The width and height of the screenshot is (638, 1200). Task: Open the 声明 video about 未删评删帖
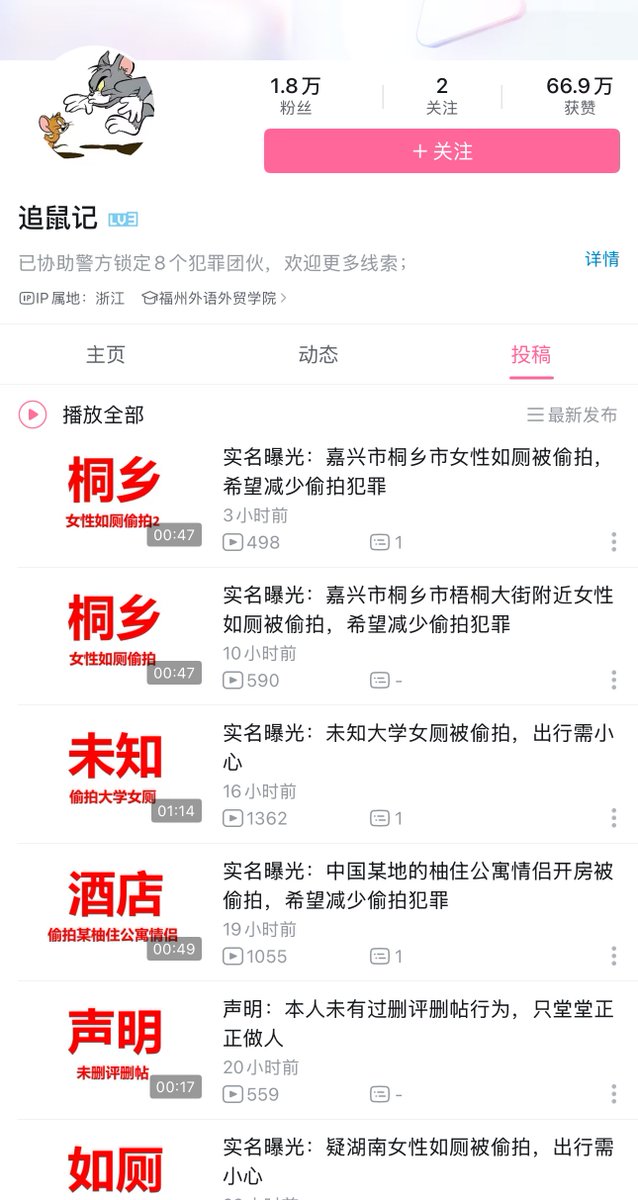tap(417, 1023)
